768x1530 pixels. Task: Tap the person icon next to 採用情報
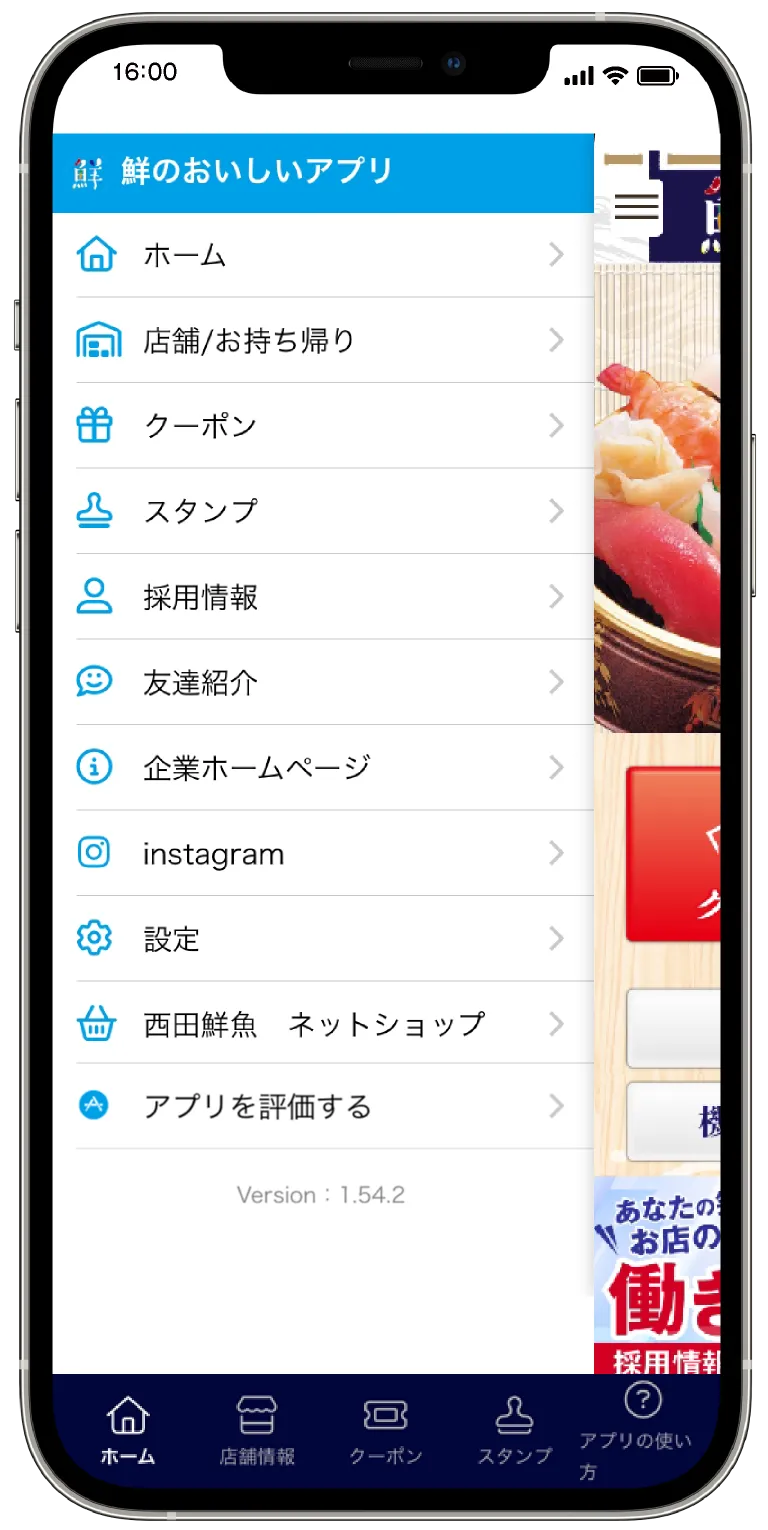click(x=96, y=597)
